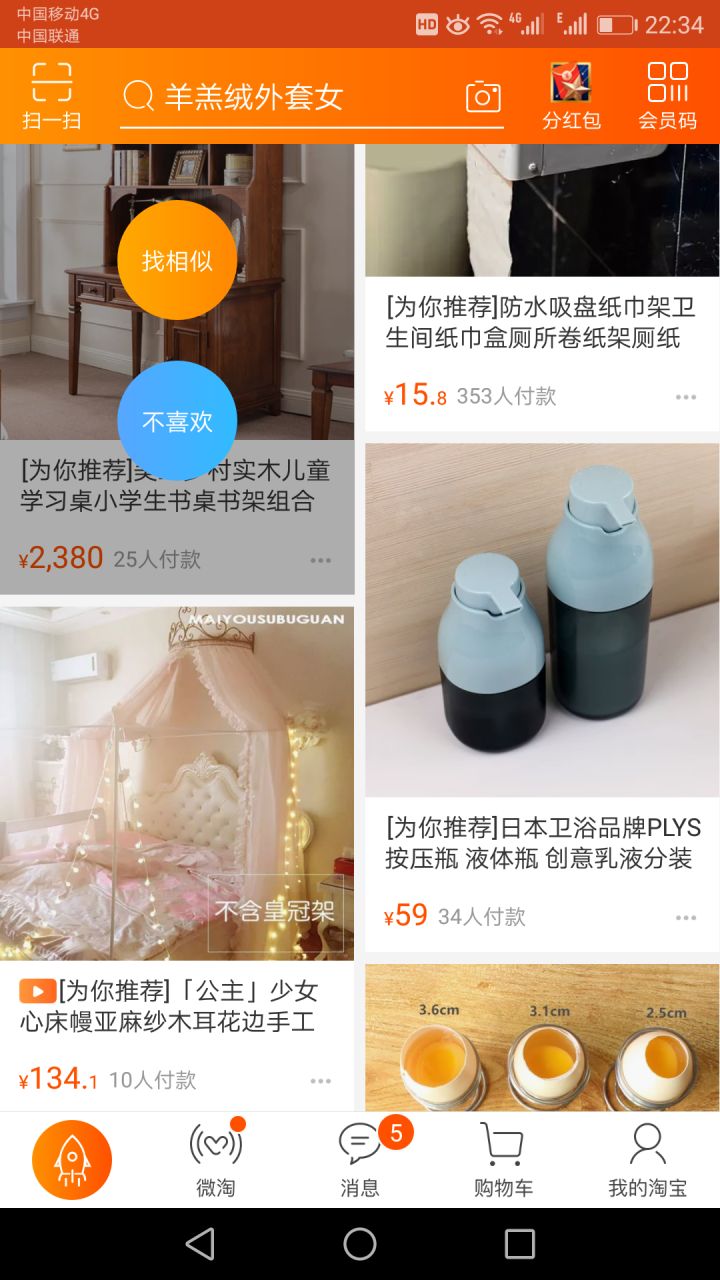Open 分红包 red packet page

click(x=571, y=96)
